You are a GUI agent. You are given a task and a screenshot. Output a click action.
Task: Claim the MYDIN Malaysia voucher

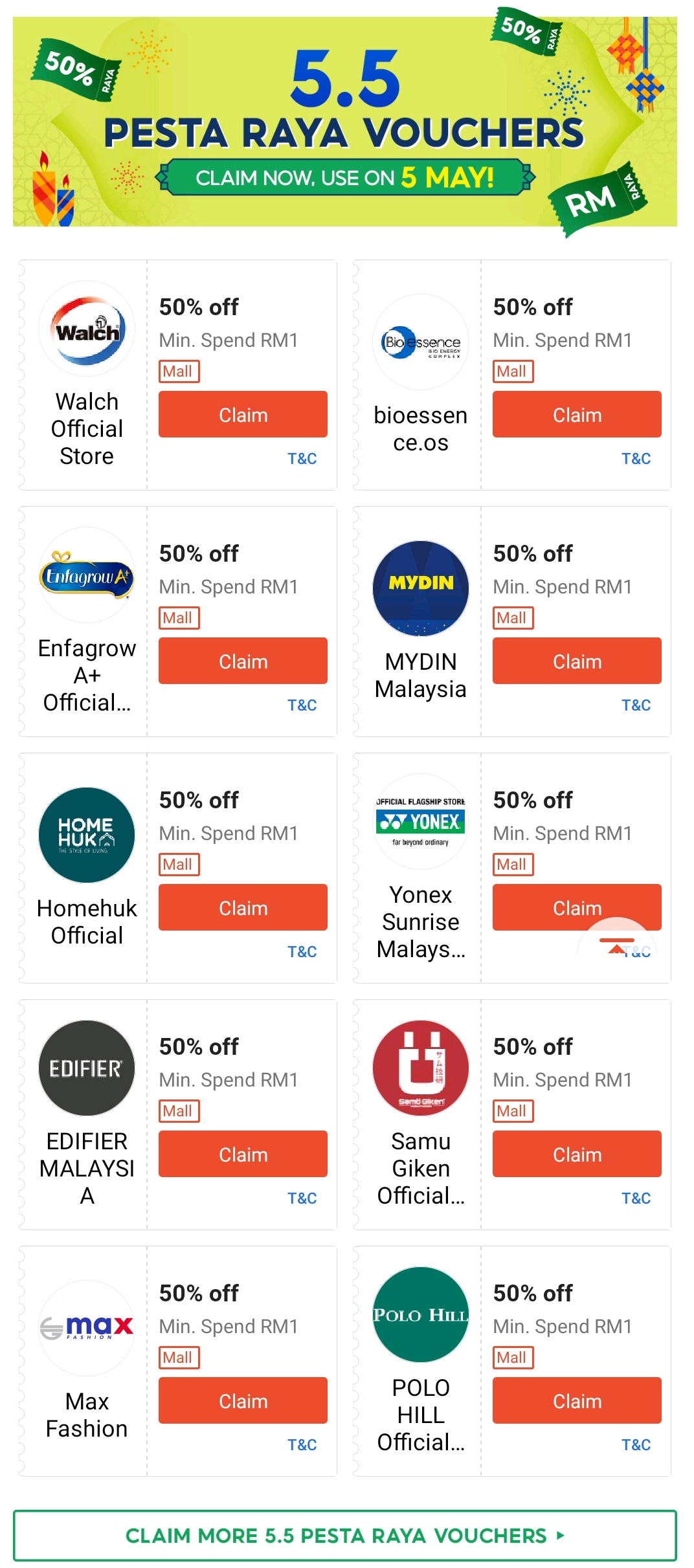point(576,661)
